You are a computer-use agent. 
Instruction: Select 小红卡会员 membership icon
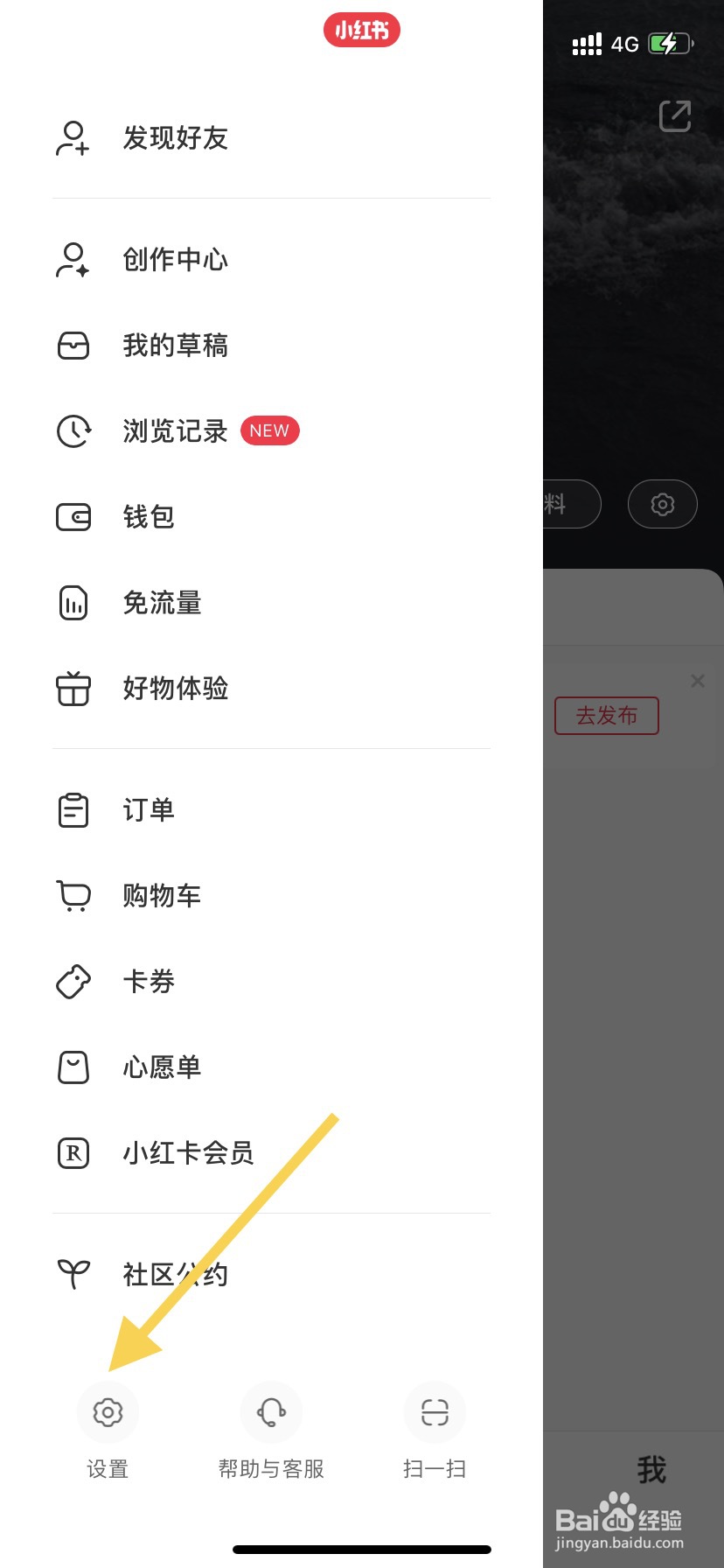73,1152
